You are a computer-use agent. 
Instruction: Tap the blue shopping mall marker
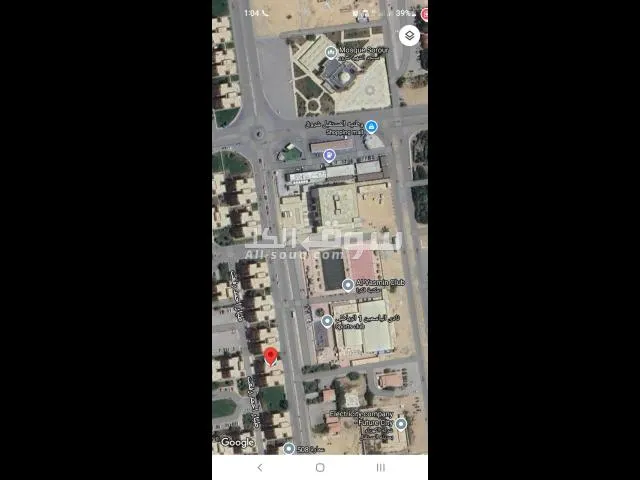coord(371,127)
